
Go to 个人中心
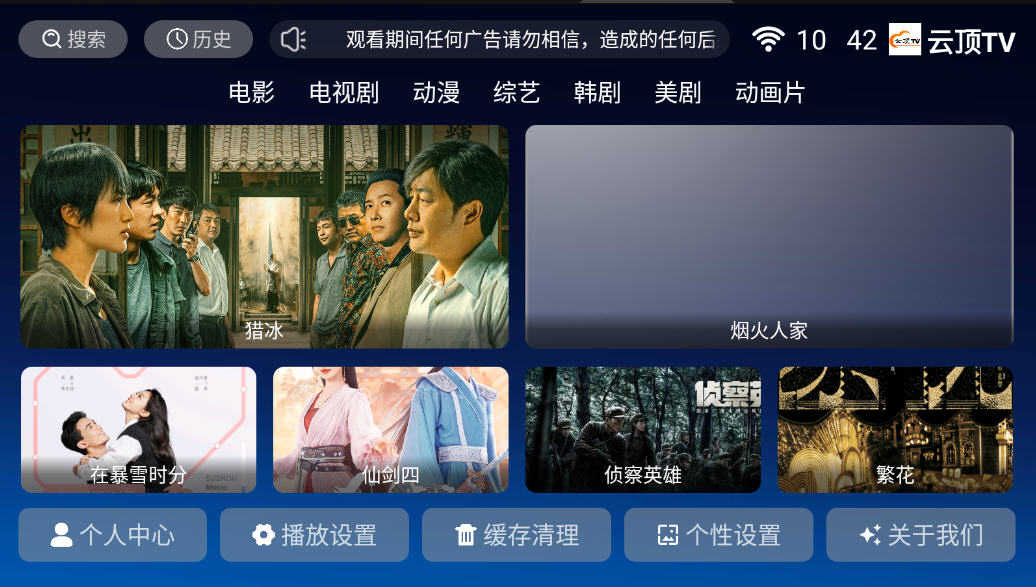click(112, 535)
